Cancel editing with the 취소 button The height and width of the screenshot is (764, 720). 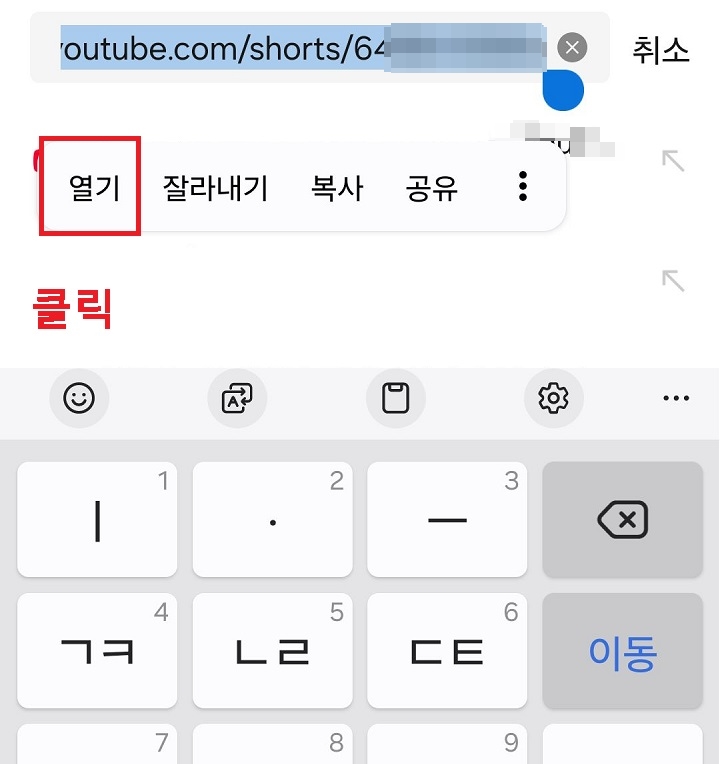(x=661, y=49)
